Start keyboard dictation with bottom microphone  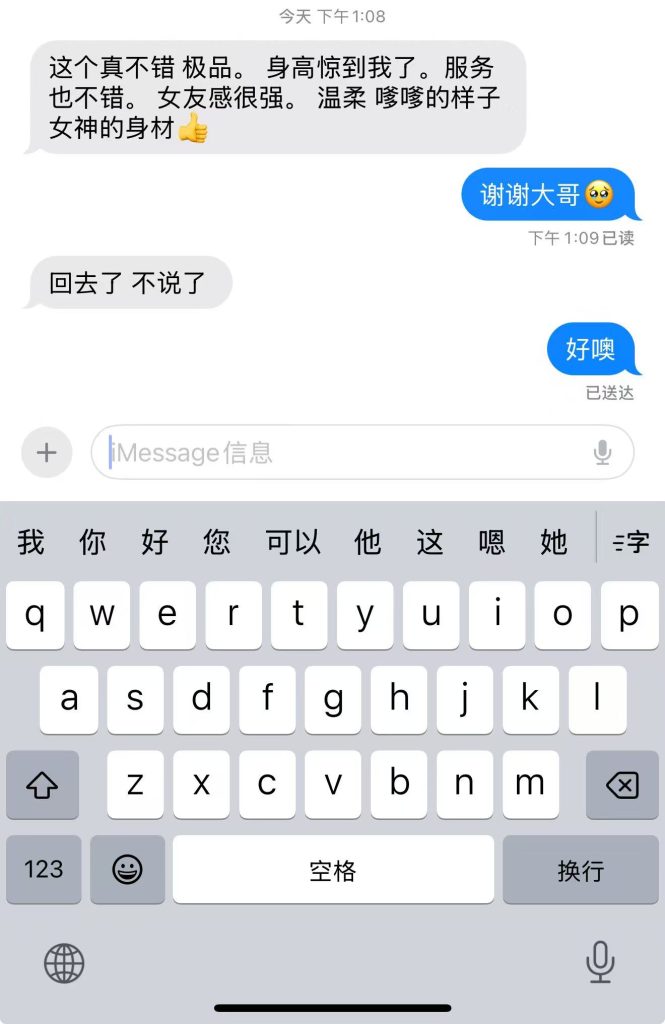tap(599, 962)
